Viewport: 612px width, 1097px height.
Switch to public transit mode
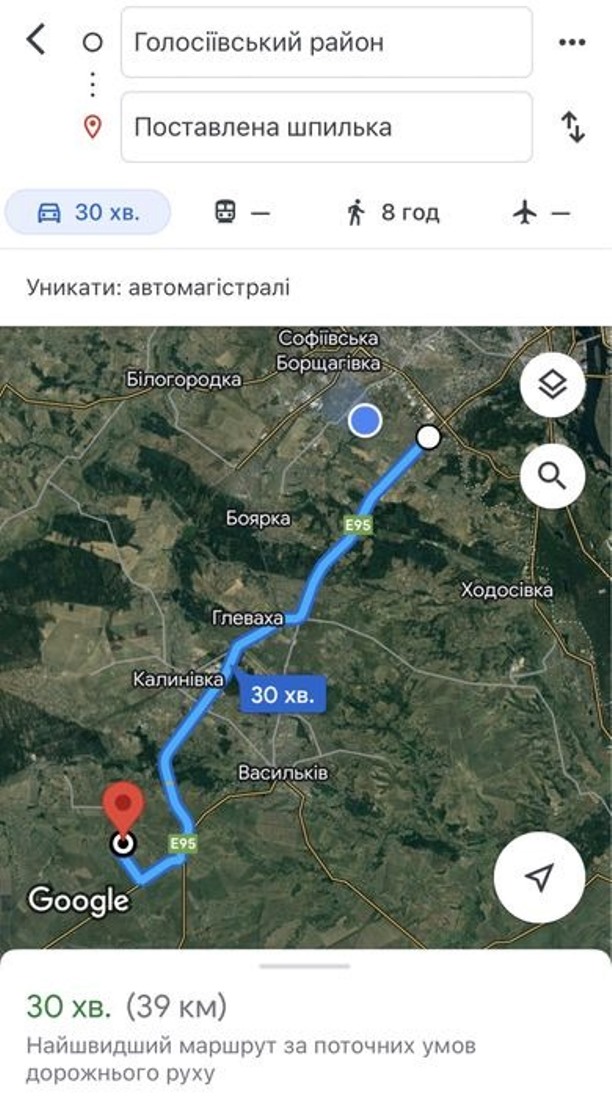click(x=242, y=212)
